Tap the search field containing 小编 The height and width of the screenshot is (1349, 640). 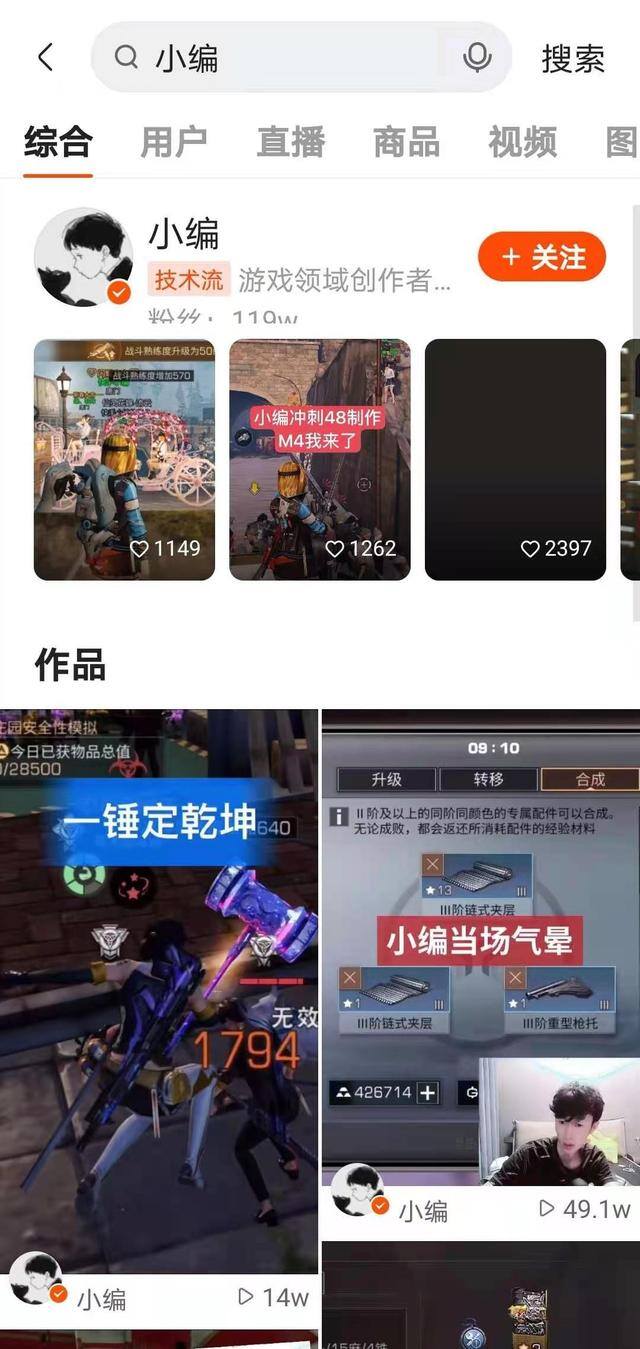click(x=290, y=58)
